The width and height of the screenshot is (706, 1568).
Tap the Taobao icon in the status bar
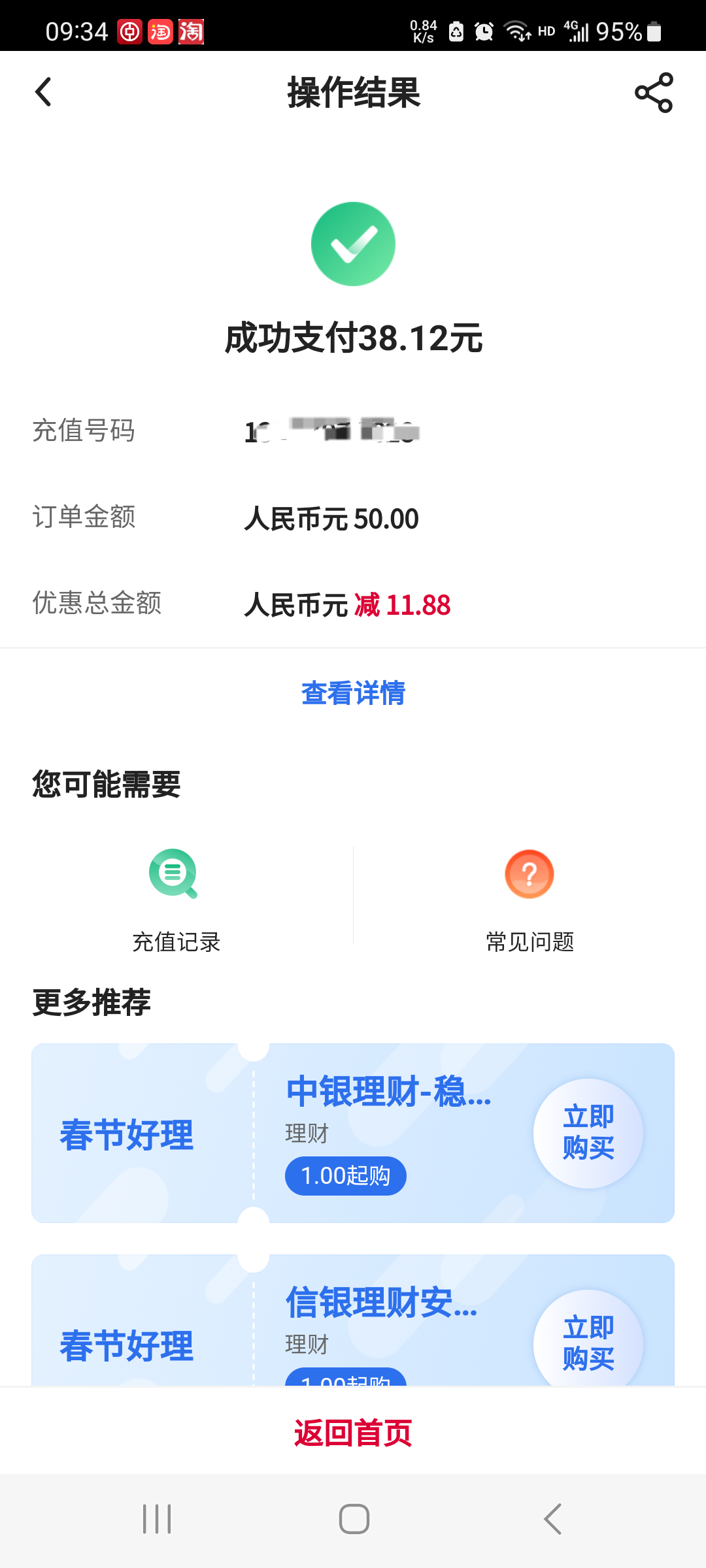pyautogui.click(x=161, y=30)
